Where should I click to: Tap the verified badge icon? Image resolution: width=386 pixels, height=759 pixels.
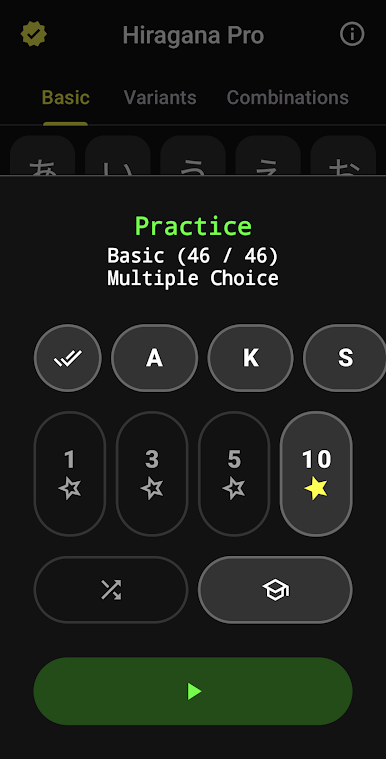coord(34,34)
